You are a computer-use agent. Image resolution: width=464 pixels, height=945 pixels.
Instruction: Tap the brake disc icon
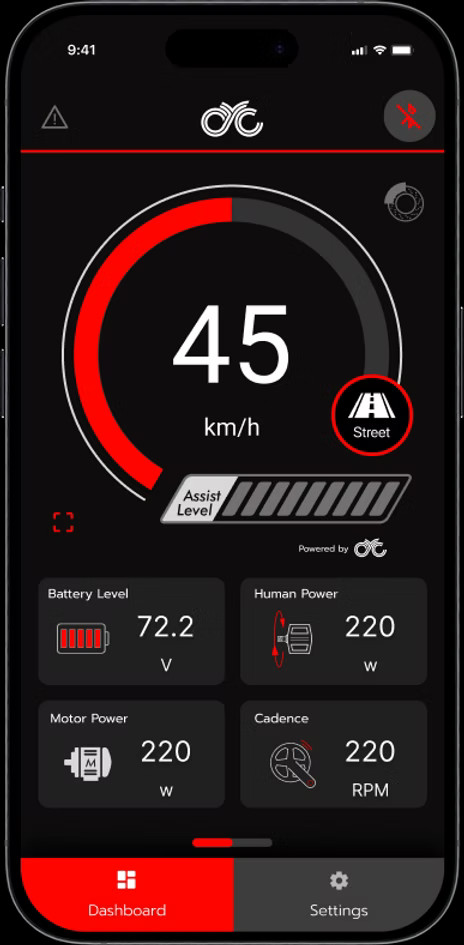coord(404,202)
